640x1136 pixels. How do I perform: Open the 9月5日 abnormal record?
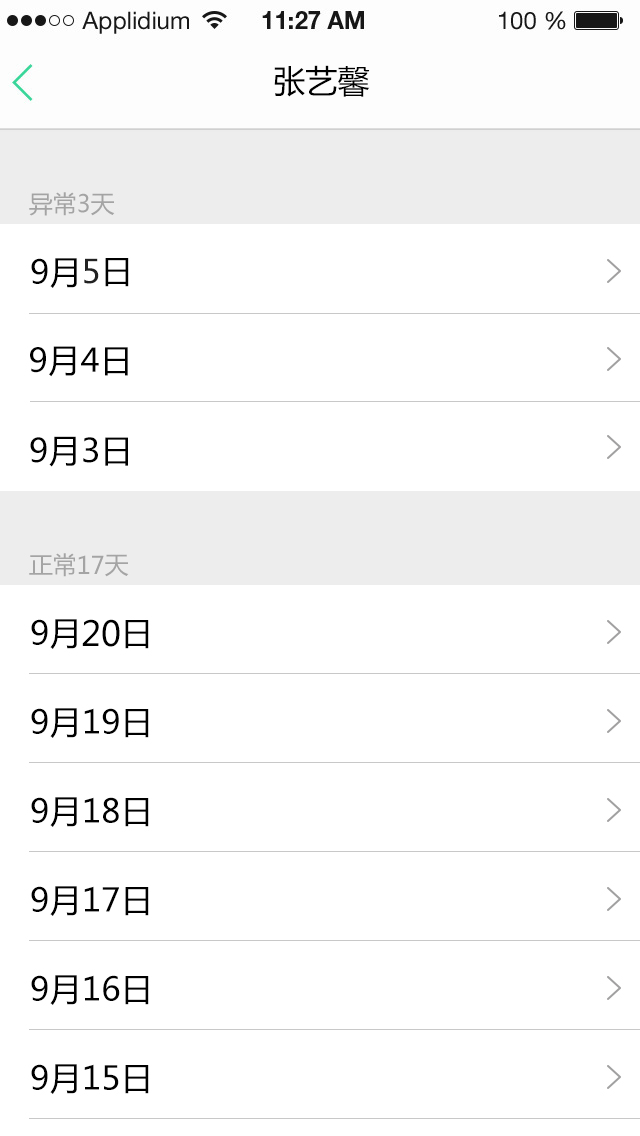pyautogui.click(x=320, y=269)
